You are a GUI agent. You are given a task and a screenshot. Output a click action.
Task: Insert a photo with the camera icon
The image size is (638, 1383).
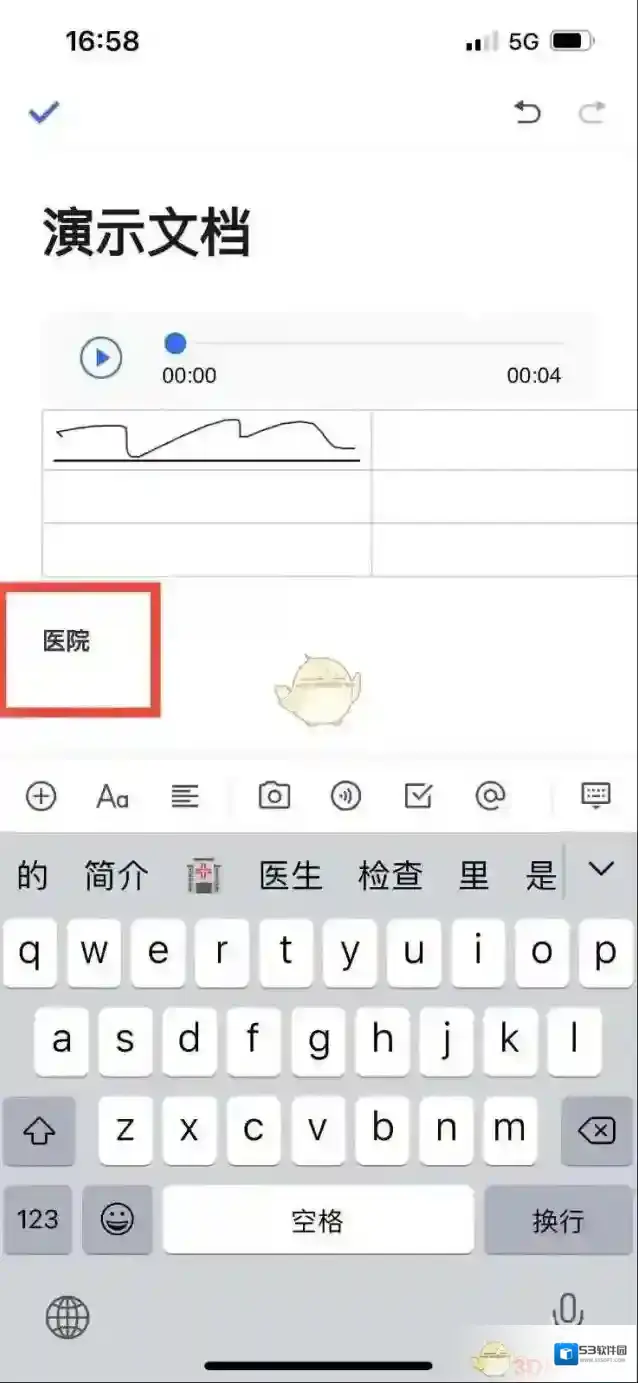tap(274, 796)
